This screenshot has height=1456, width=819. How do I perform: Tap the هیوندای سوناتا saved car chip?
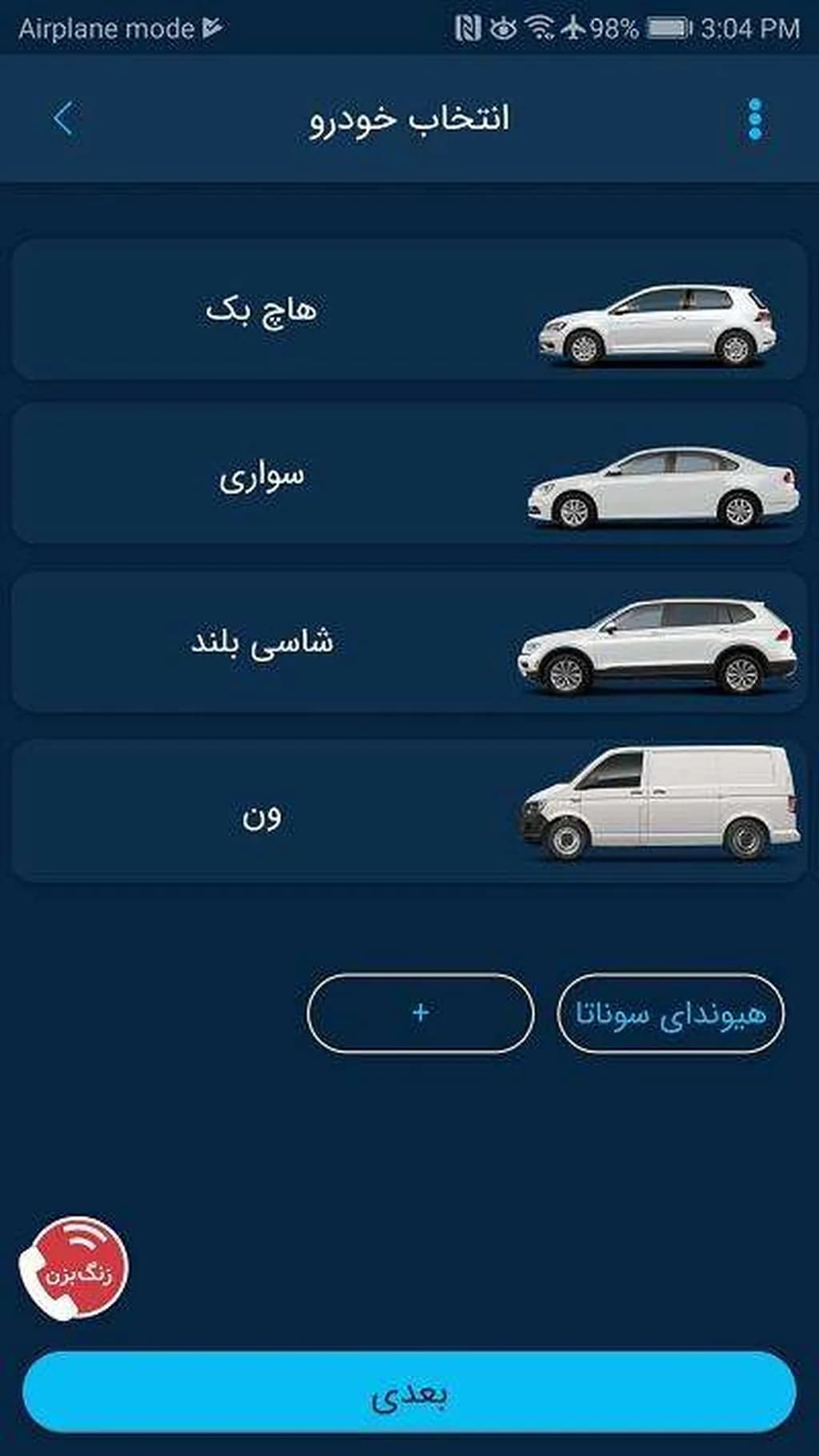coord(670,1014)
